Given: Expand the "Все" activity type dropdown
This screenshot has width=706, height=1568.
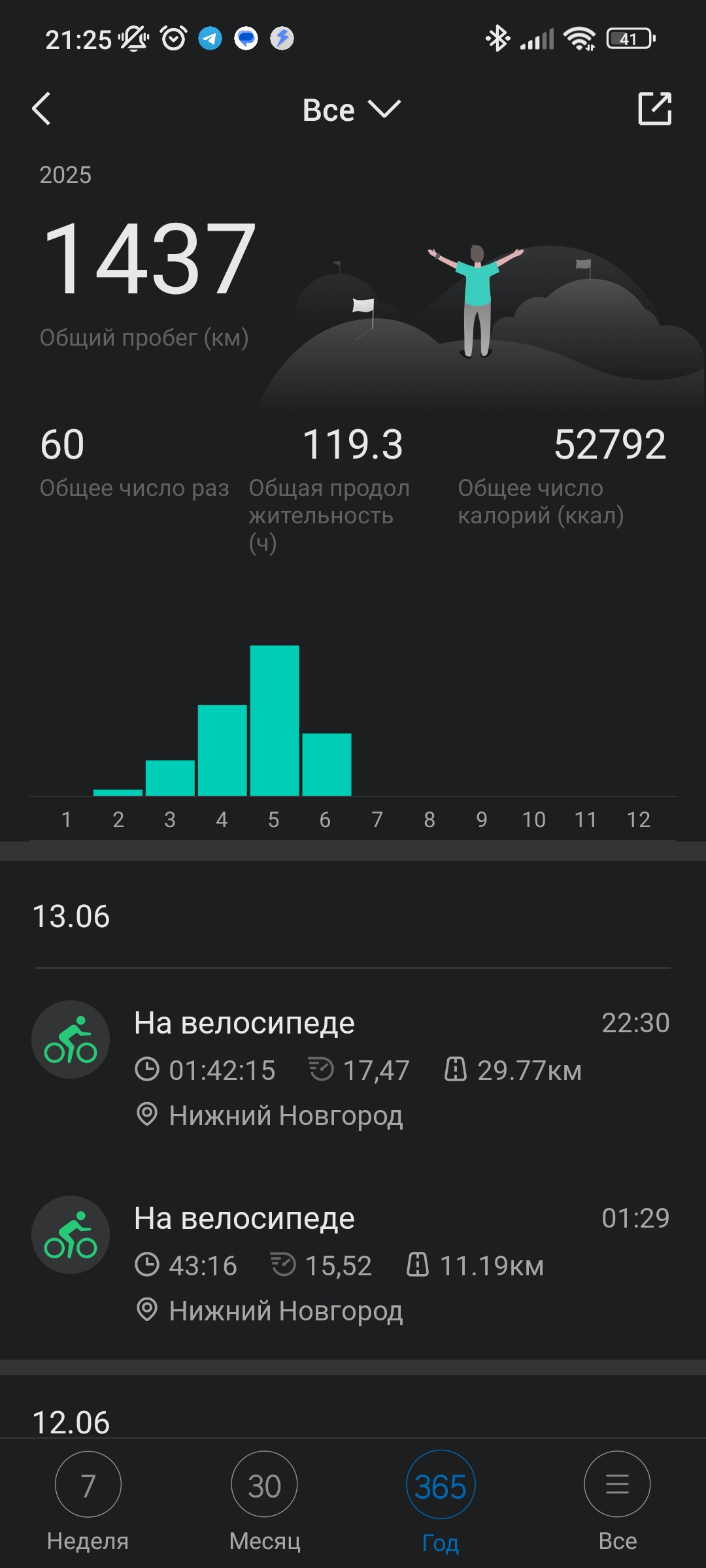Looking at the screenshot, I should coord(351,110).
